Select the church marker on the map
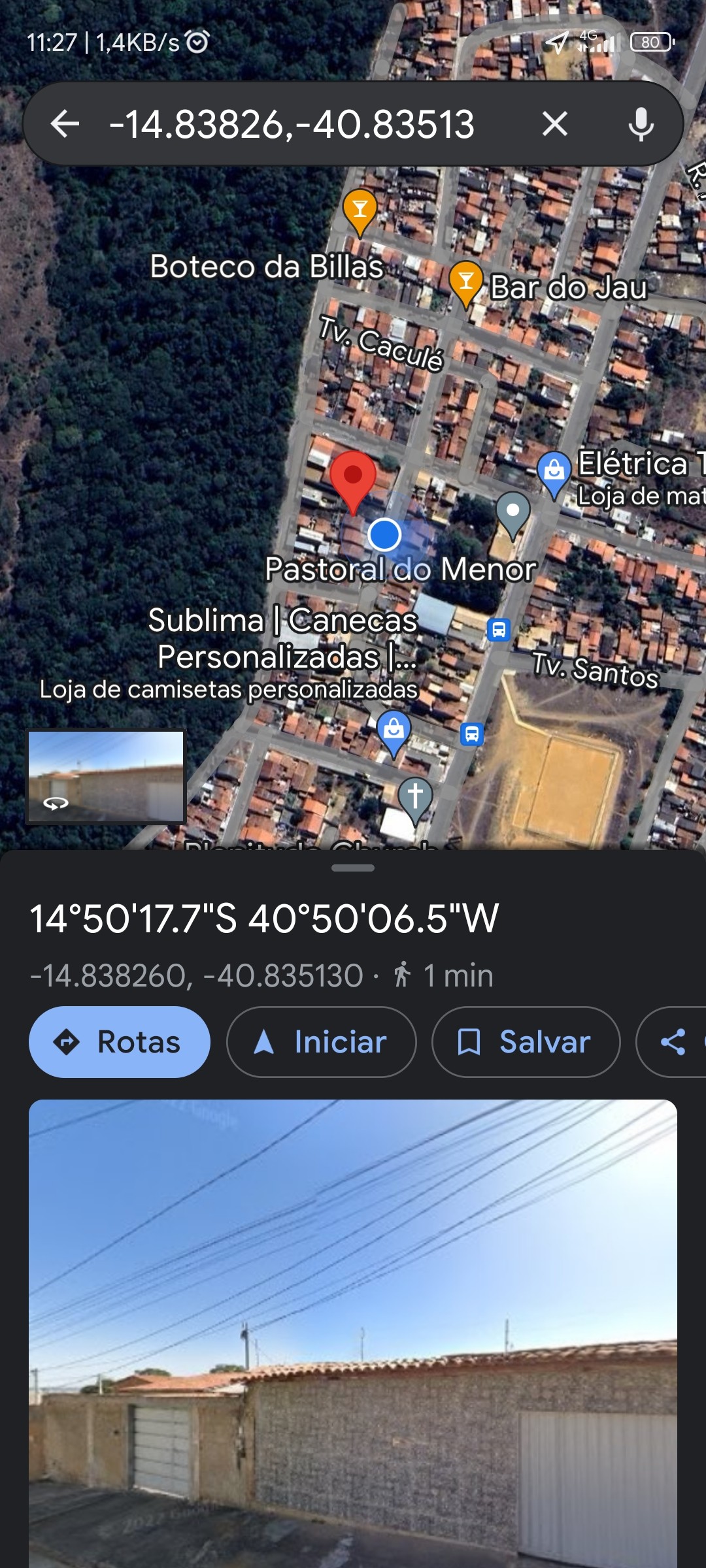Viewport: 706px width, 1568px height. click(x=415, y=798)
